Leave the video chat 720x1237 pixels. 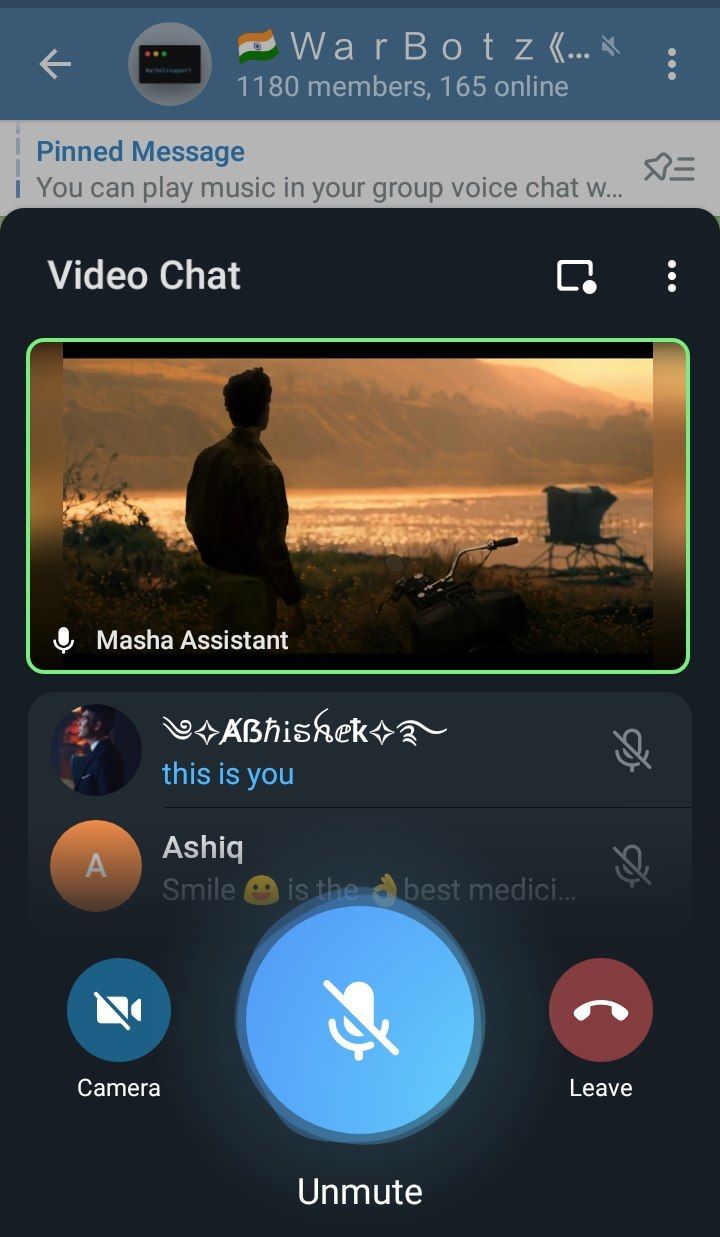click(x=600, y=1010)
